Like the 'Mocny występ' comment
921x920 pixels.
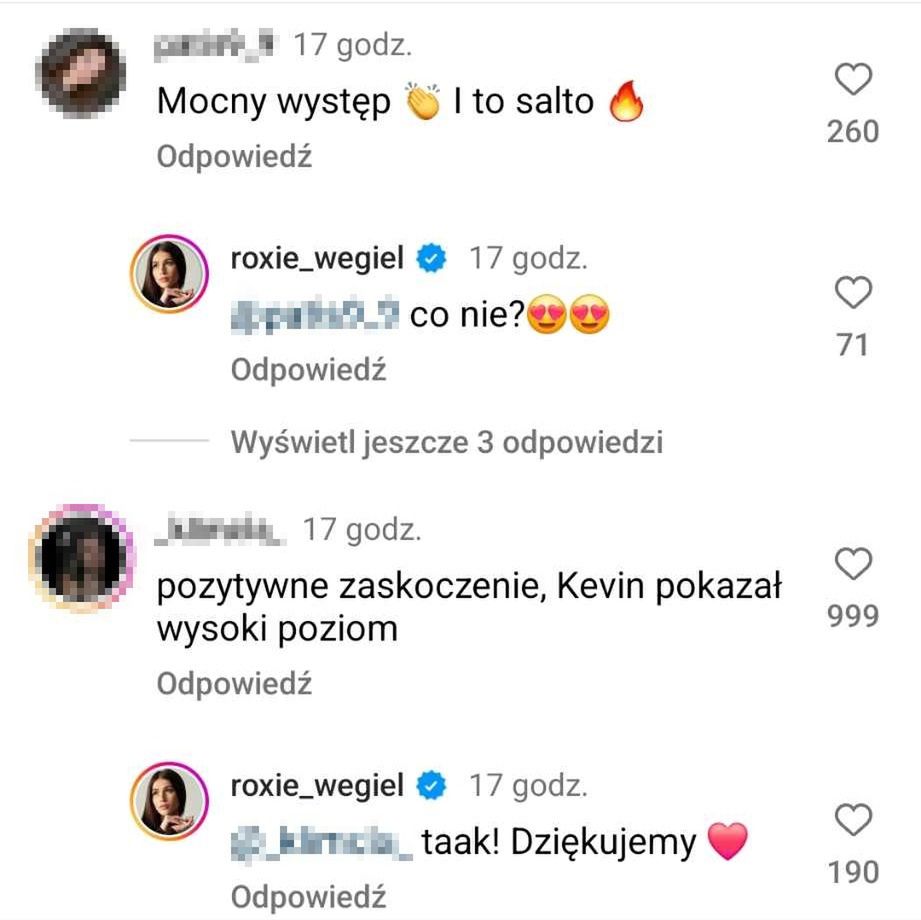coord(853,80)
